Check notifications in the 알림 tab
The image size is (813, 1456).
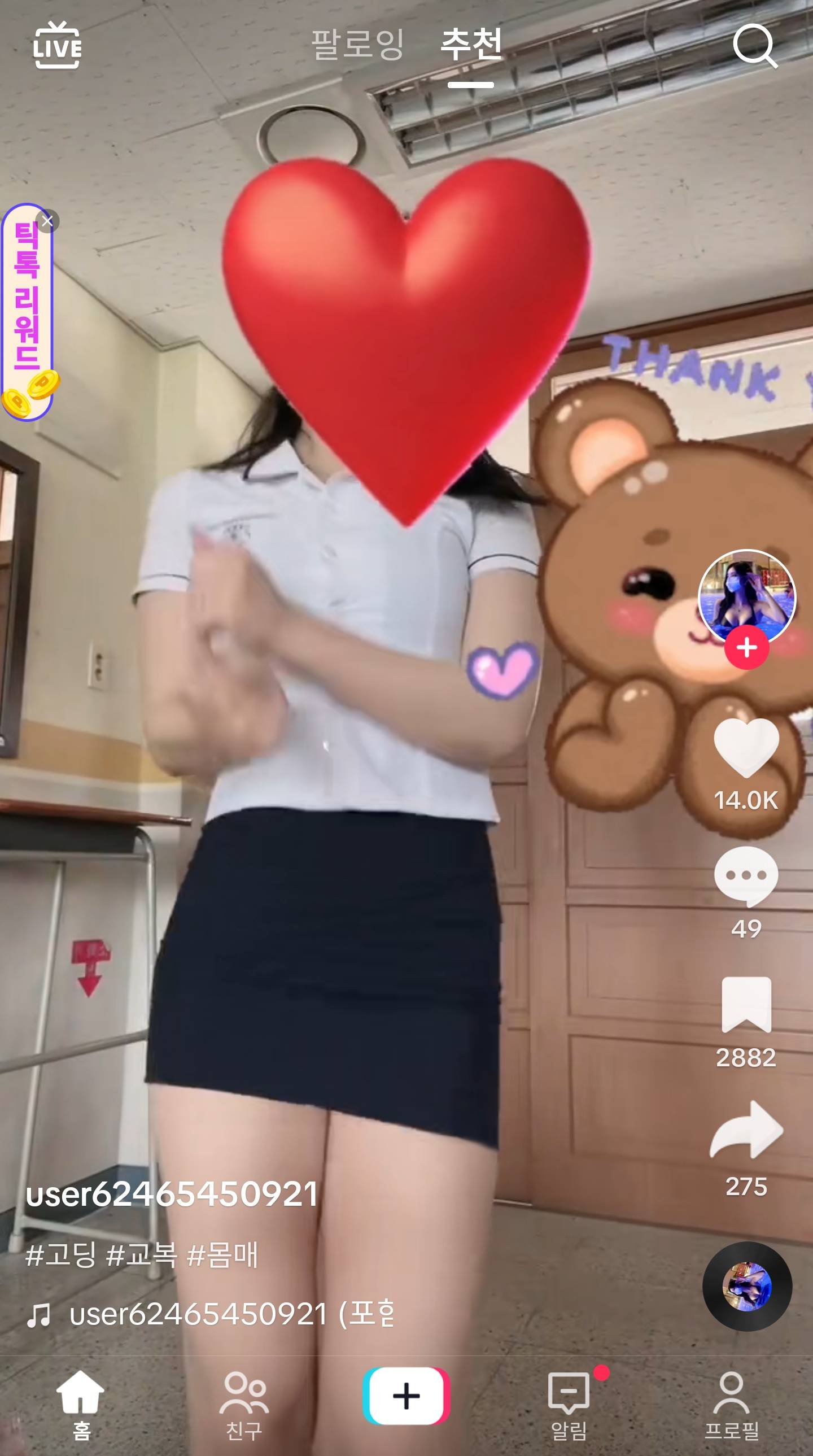click(x=569, y=1404)
